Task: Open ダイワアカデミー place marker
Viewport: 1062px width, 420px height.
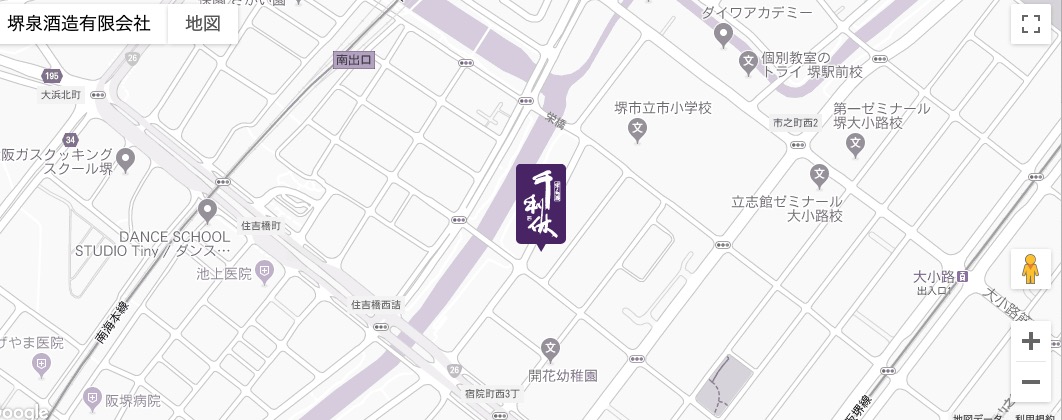Action: point(725,36)
